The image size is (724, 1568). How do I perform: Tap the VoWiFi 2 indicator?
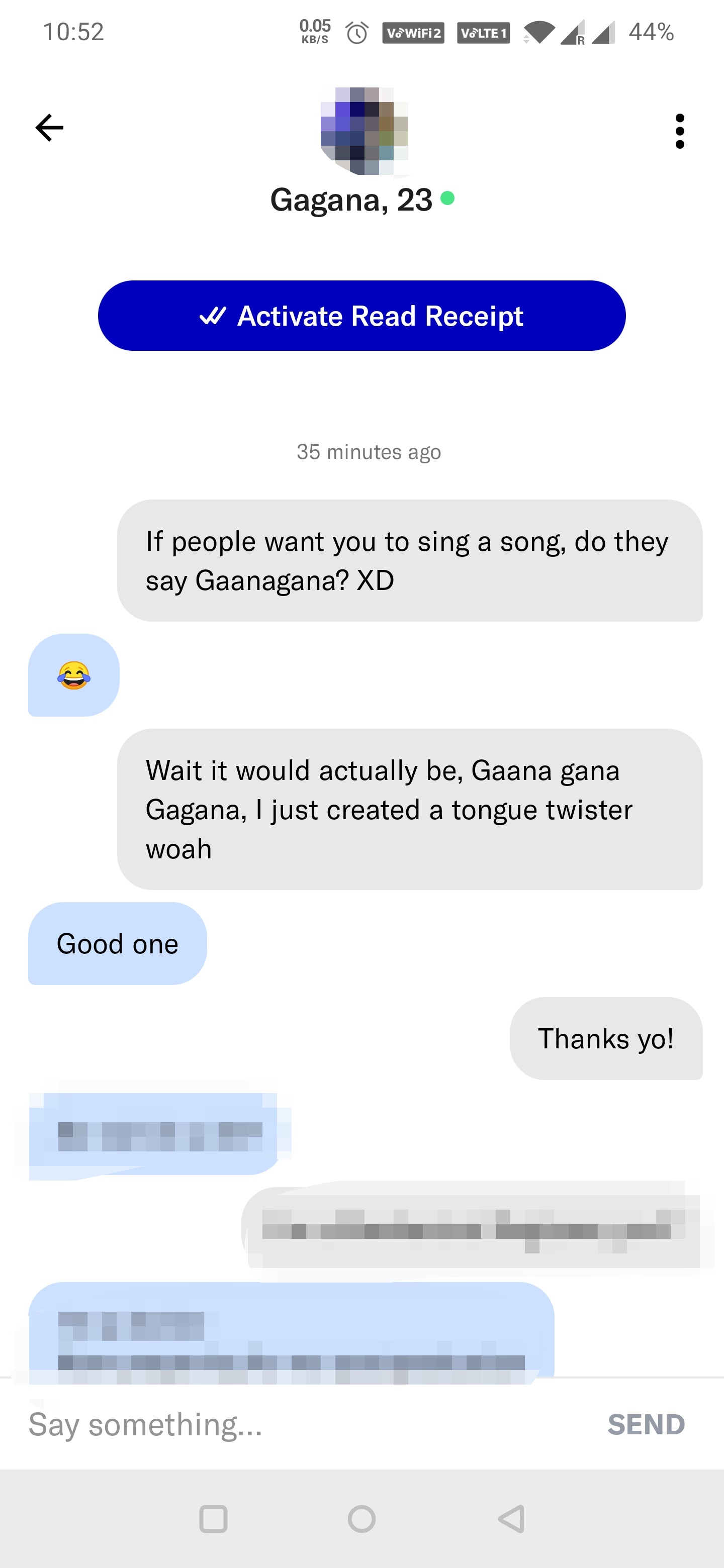click(413, 32)
